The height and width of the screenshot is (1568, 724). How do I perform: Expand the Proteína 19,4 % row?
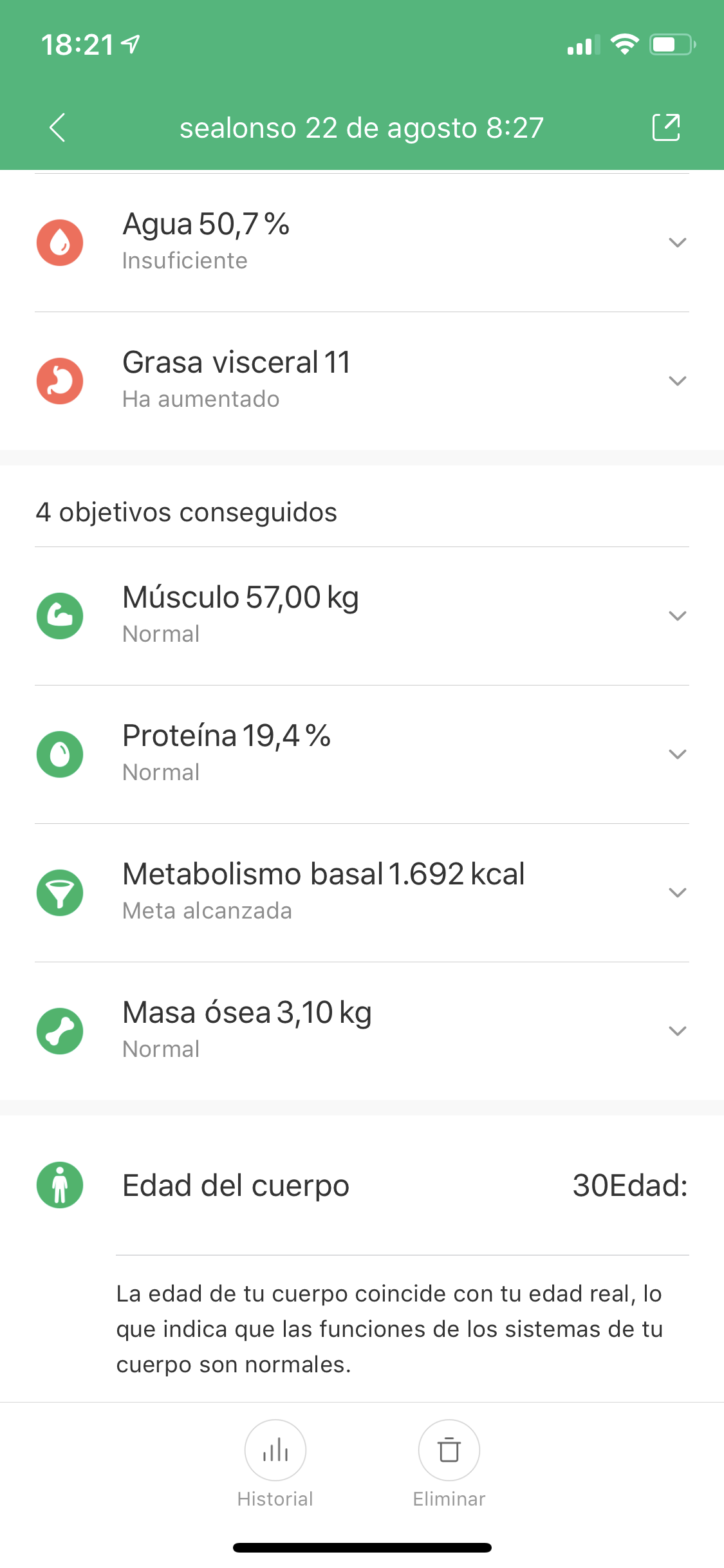coord(362,754)
